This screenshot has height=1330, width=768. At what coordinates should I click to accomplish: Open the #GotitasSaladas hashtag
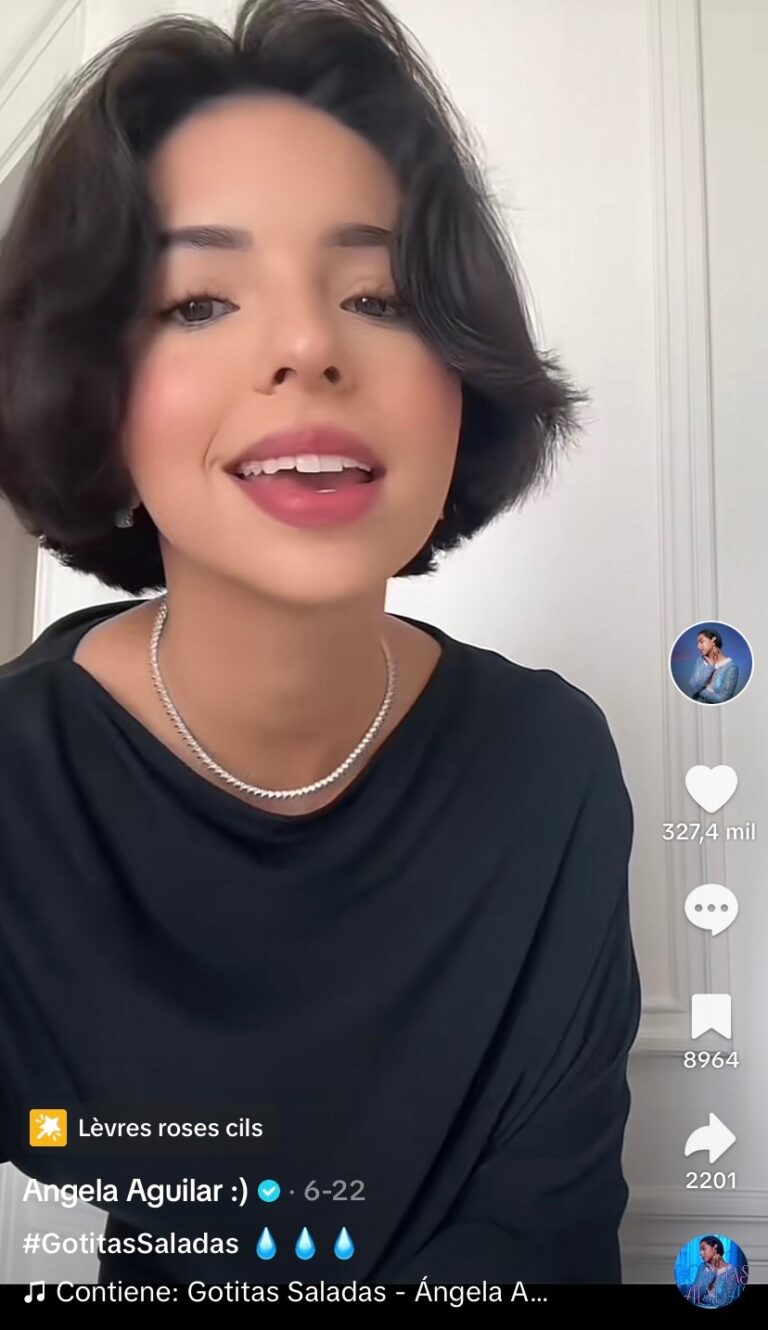point(131,1243)
